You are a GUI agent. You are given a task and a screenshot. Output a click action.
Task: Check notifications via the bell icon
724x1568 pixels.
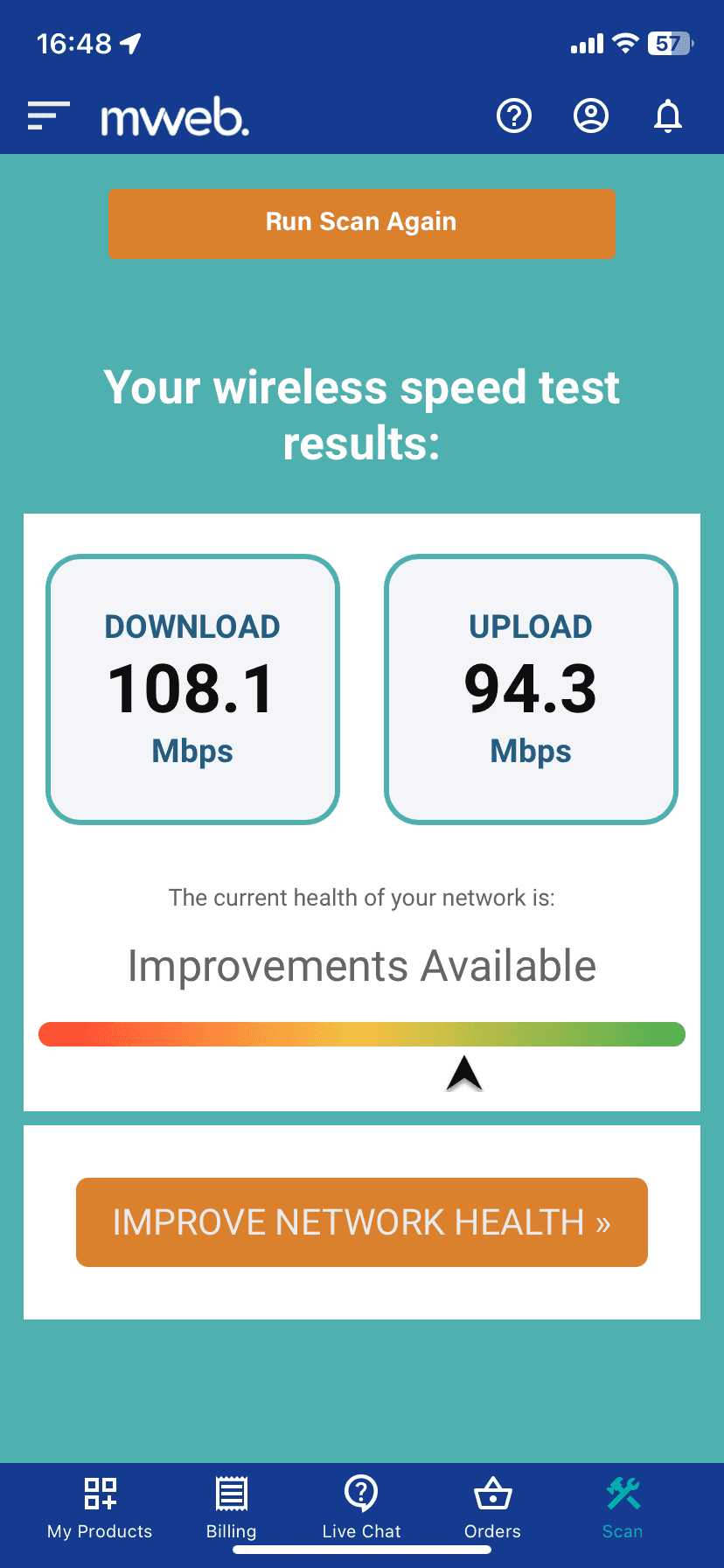pos(668,115)
